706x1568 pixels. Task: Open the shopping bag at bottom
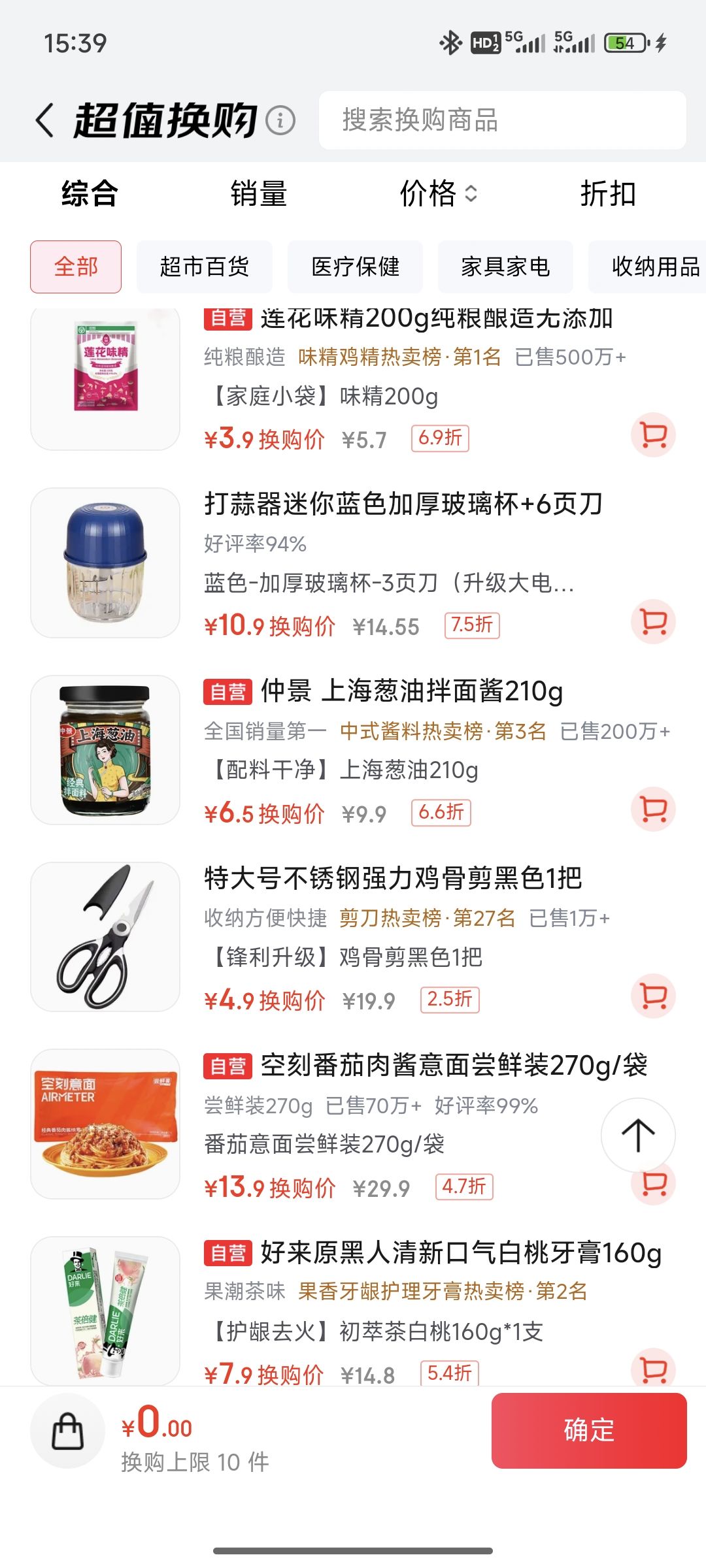click(x=67, y=1431)
